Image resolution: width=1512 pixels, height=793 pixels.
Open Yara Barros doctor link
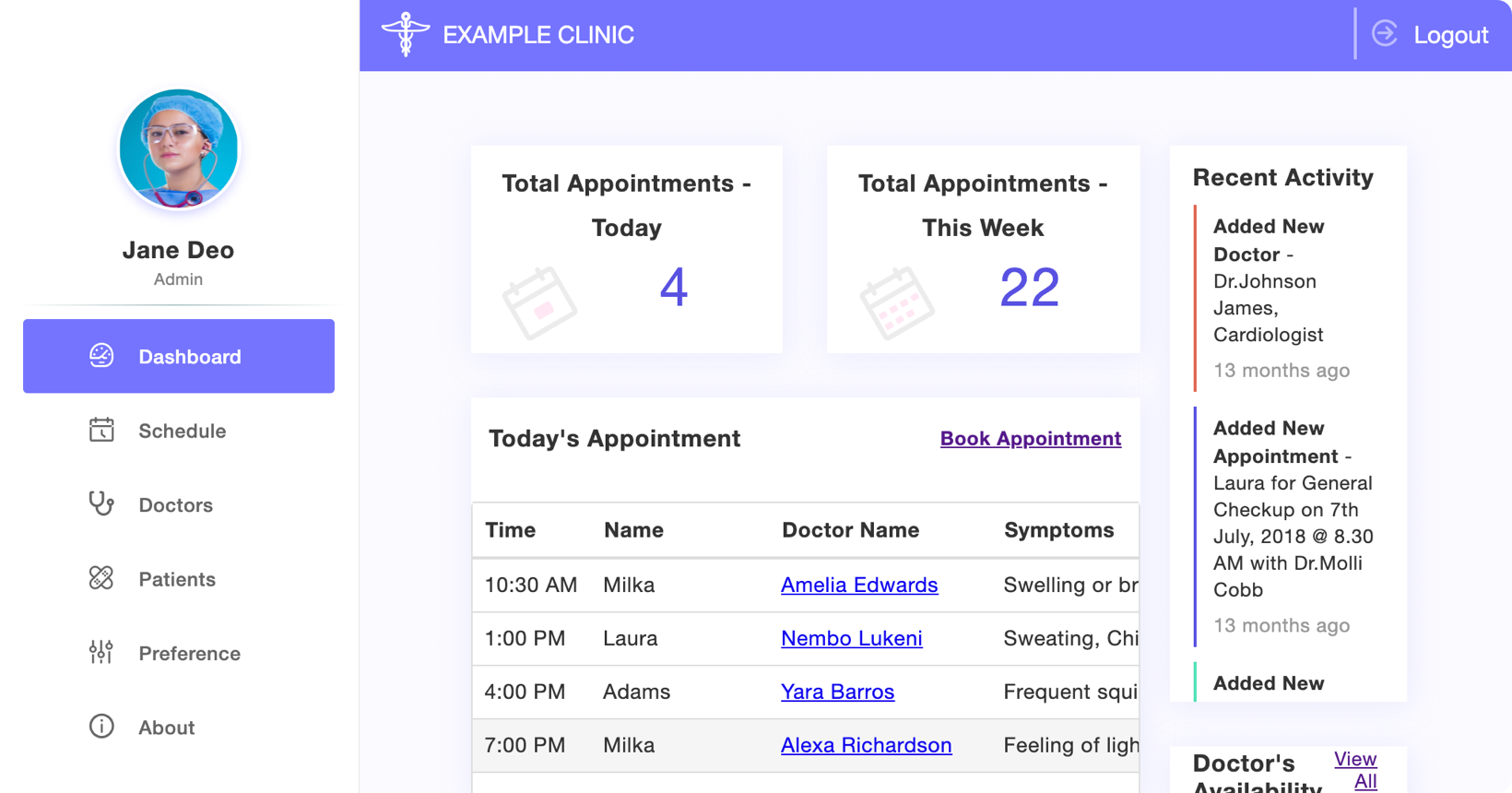[837, 692]
